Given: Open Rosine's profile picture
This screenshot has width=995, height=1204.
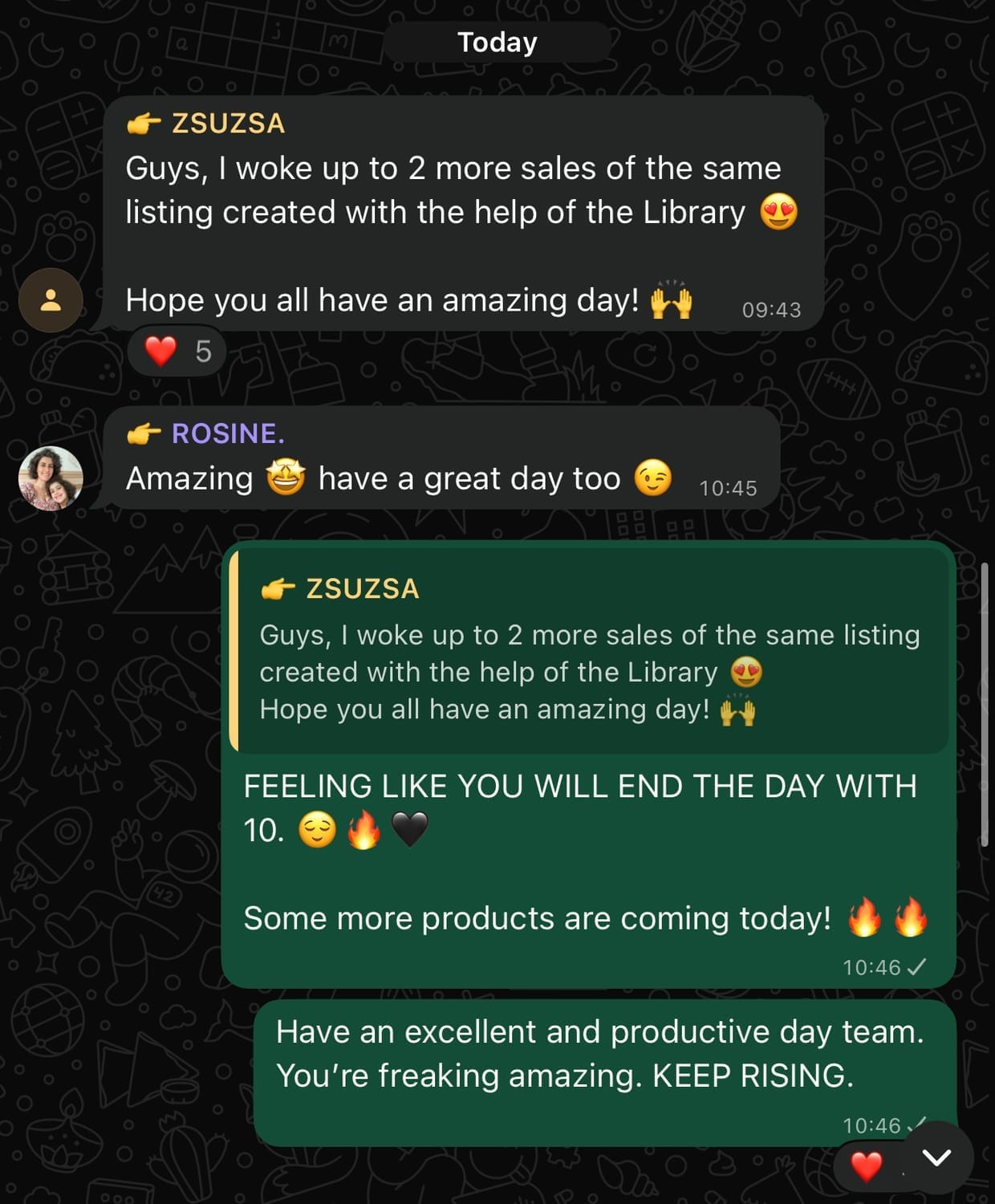Looking at the screenshot, I should (51, 478).
